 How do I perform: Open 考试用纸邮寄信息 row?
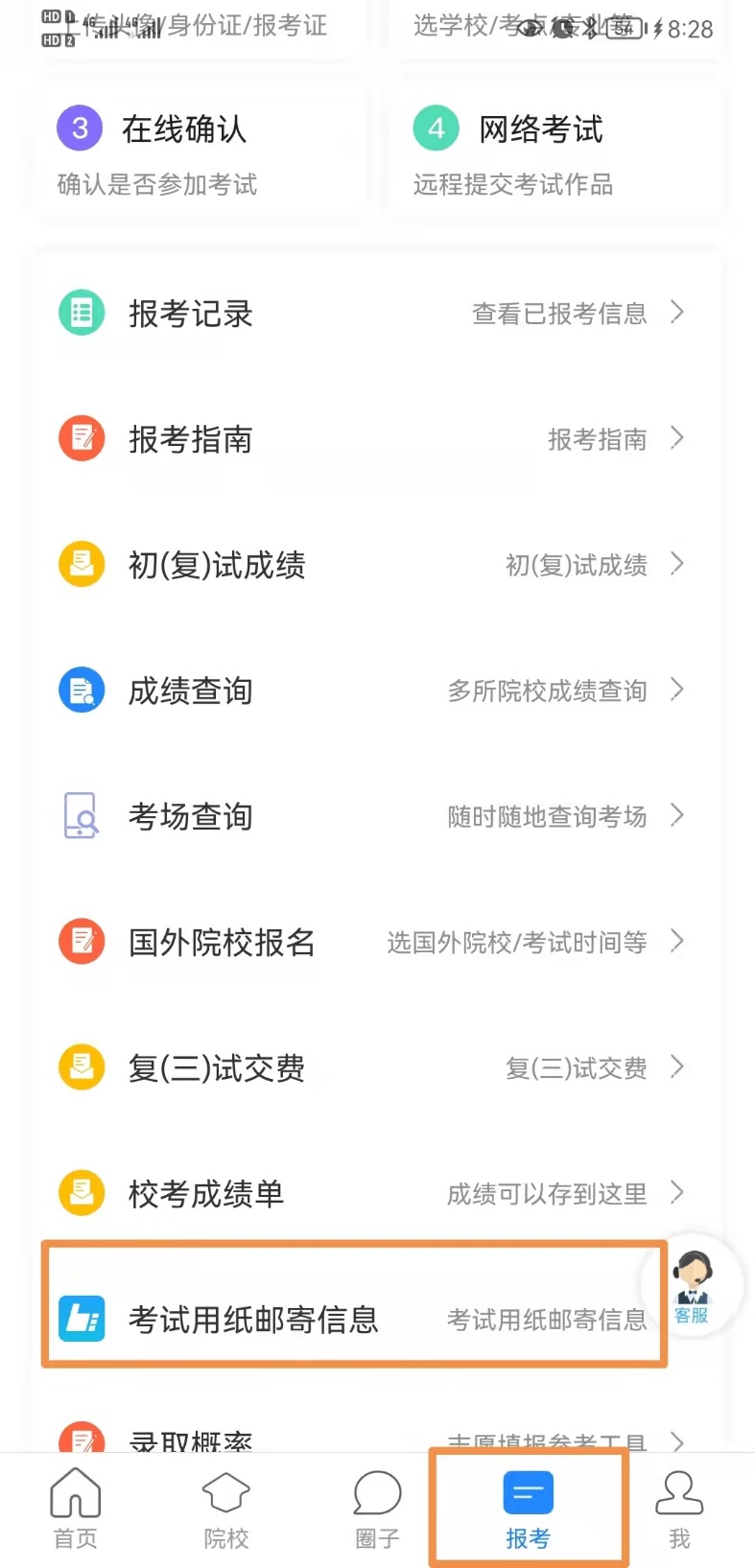[353, 1320]
